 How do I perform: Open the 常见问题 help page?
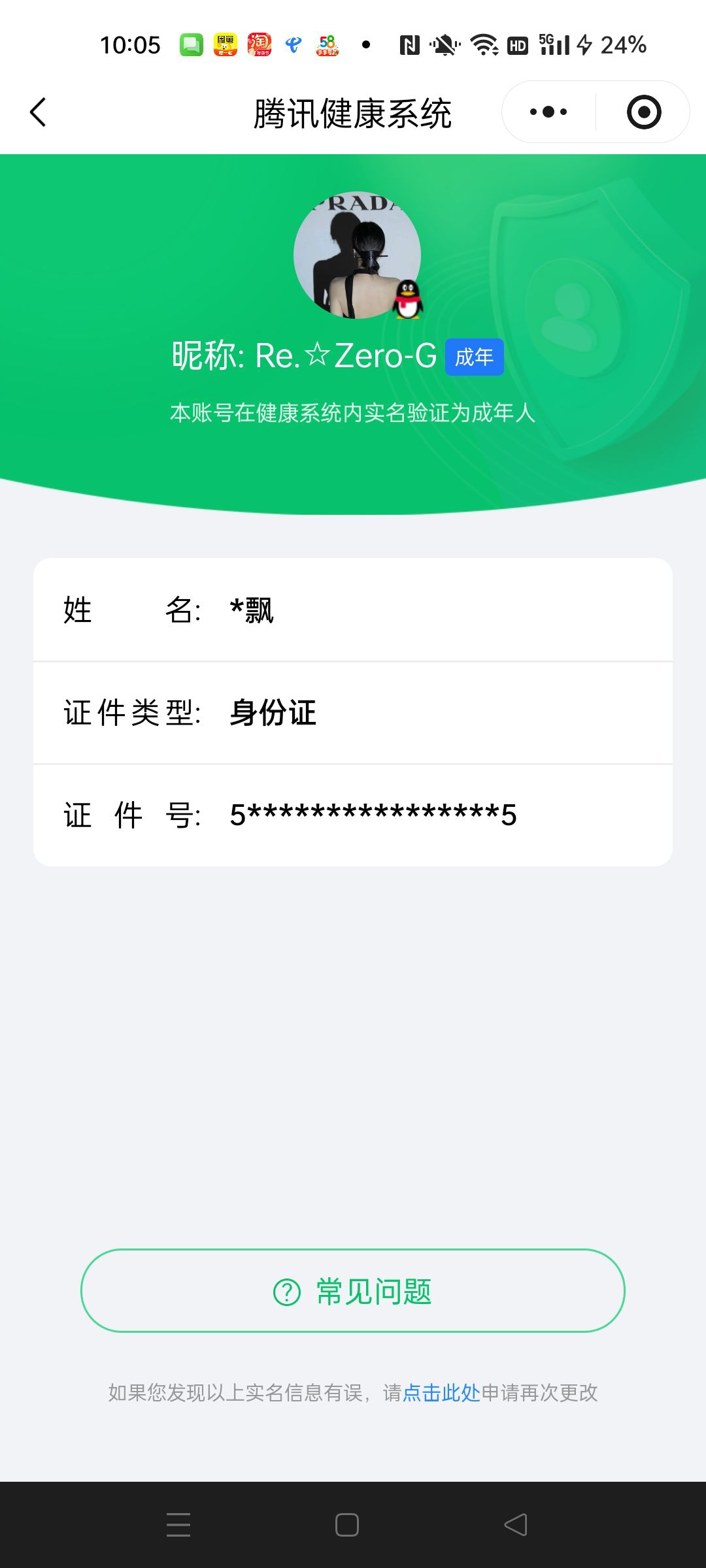(353, 1290)
